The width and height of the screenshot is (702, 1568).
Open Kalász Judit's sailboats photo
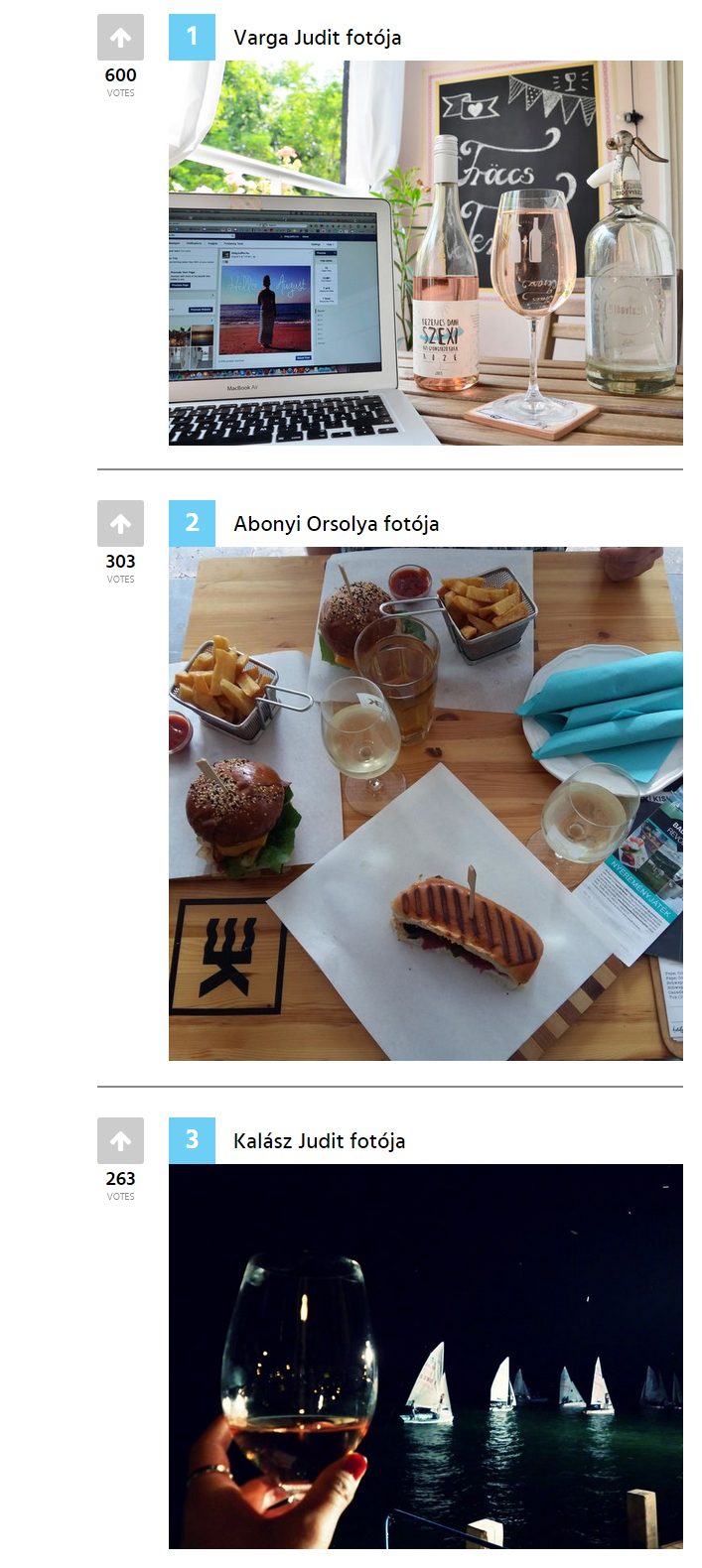(425, 1356)
